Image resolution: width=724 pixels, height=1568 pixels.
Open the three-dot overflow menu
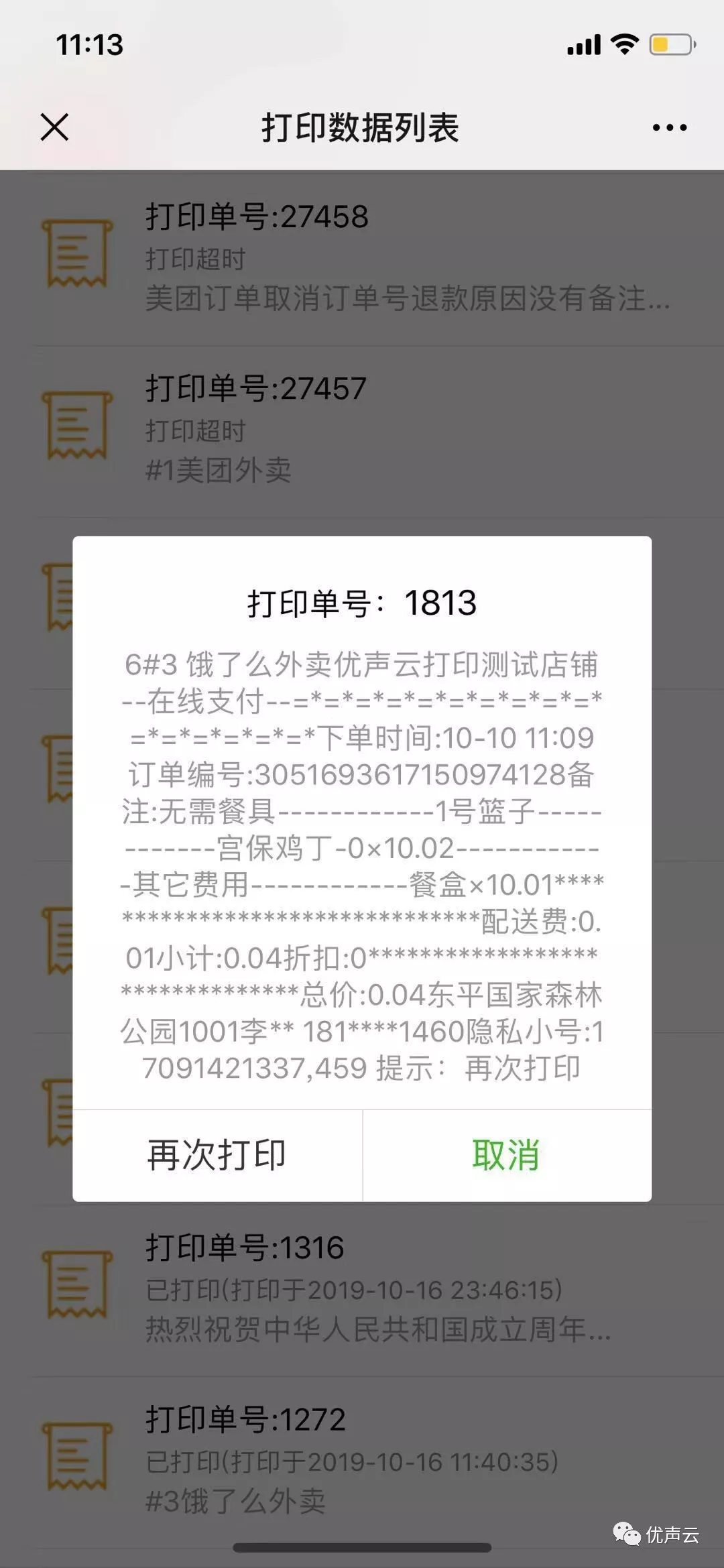(669, 127)
